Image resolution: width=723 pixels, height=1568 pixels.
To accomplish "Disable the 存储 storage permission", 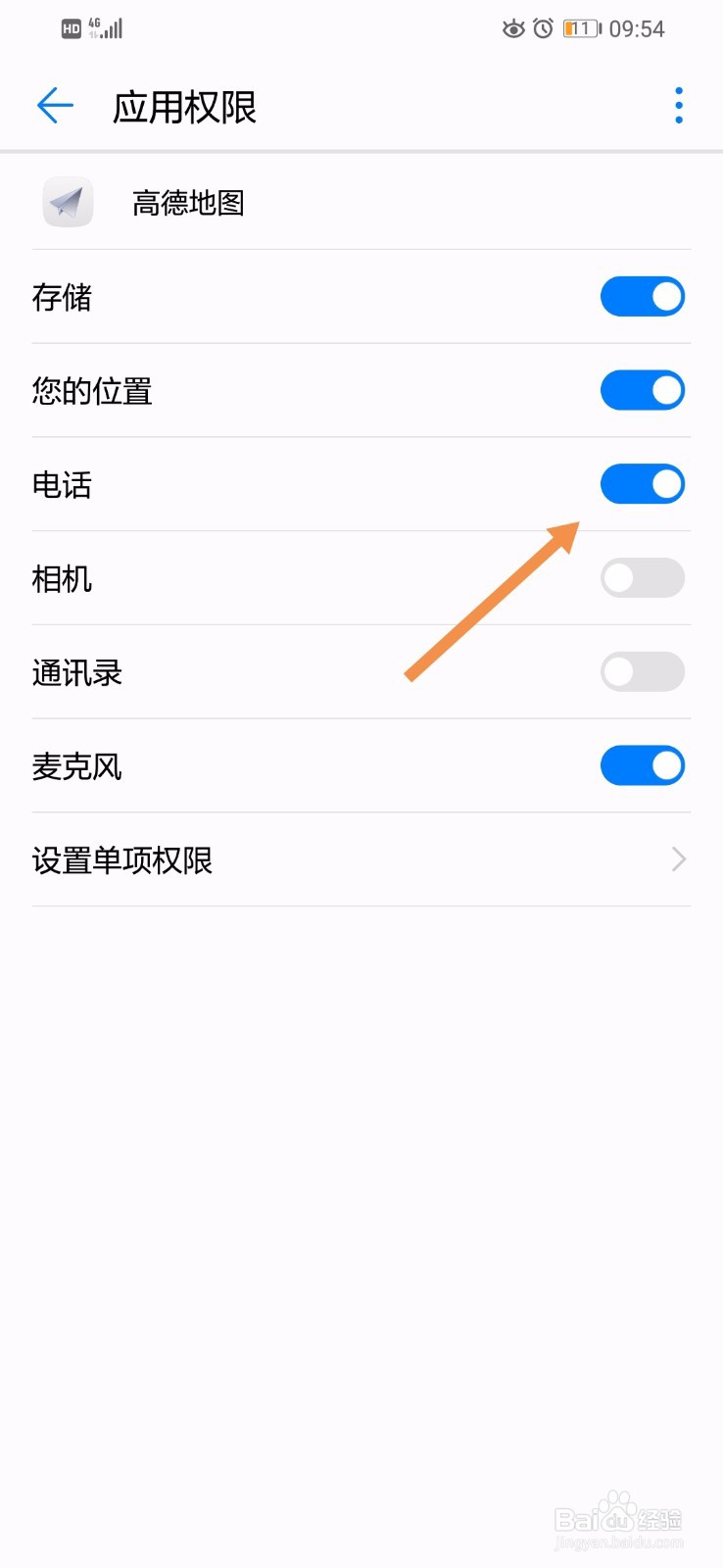I will pos(643,296).
